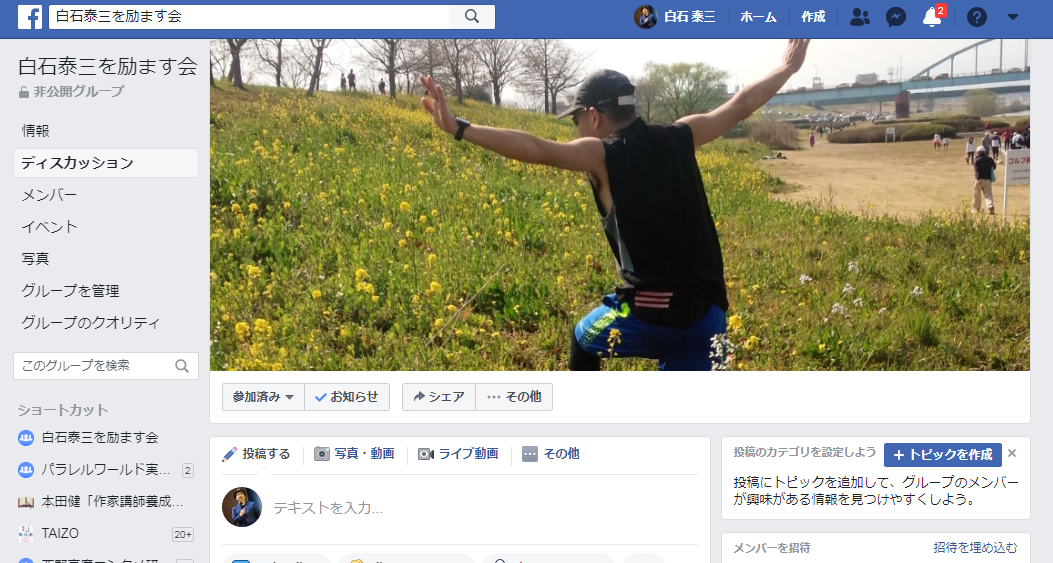Switch to the メンバー section
This screenshot has width=1053, height=563.
49,195
